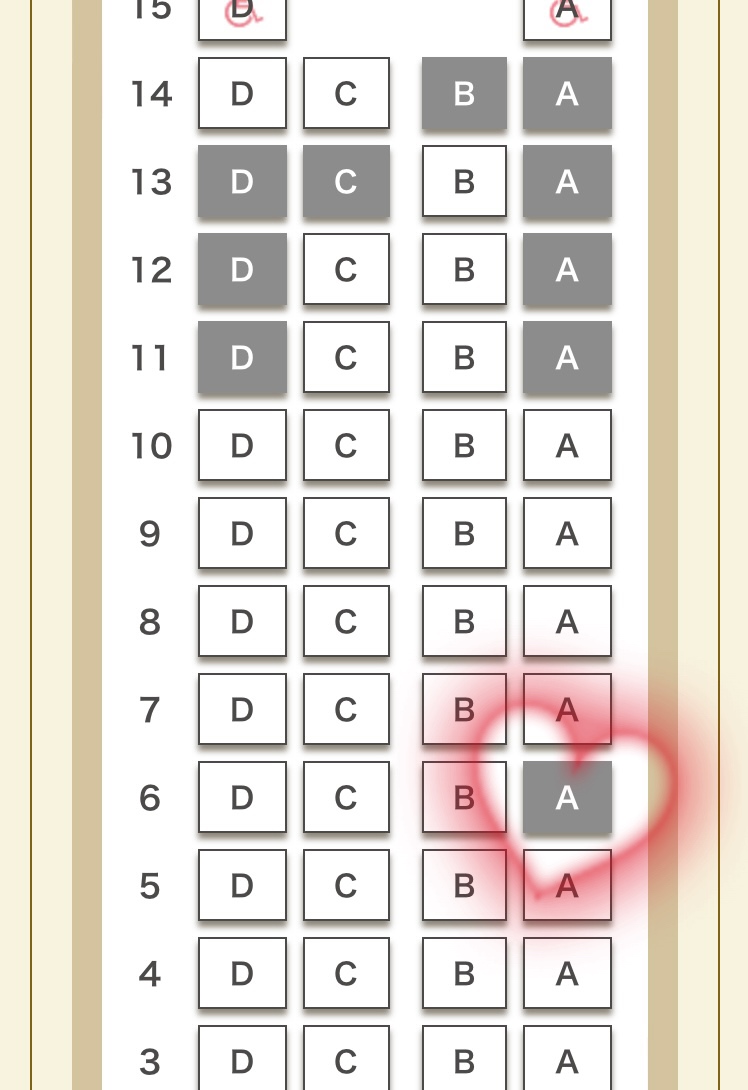
Task: Pick seat 6B
Action: click(x=464, y=797)
